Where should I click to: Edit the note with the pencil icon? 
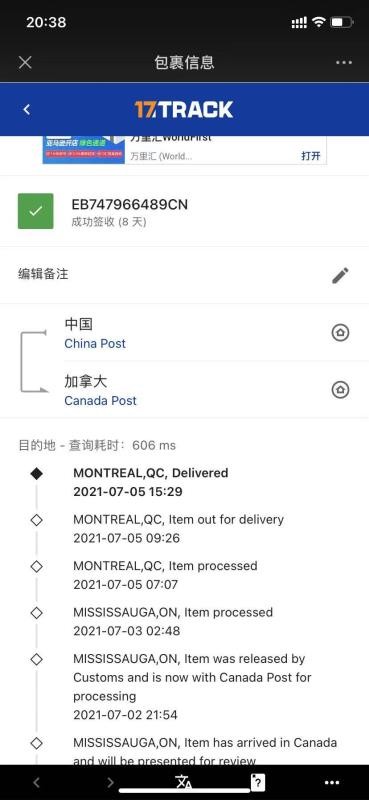pyautogui.click(x=340, y=275)
